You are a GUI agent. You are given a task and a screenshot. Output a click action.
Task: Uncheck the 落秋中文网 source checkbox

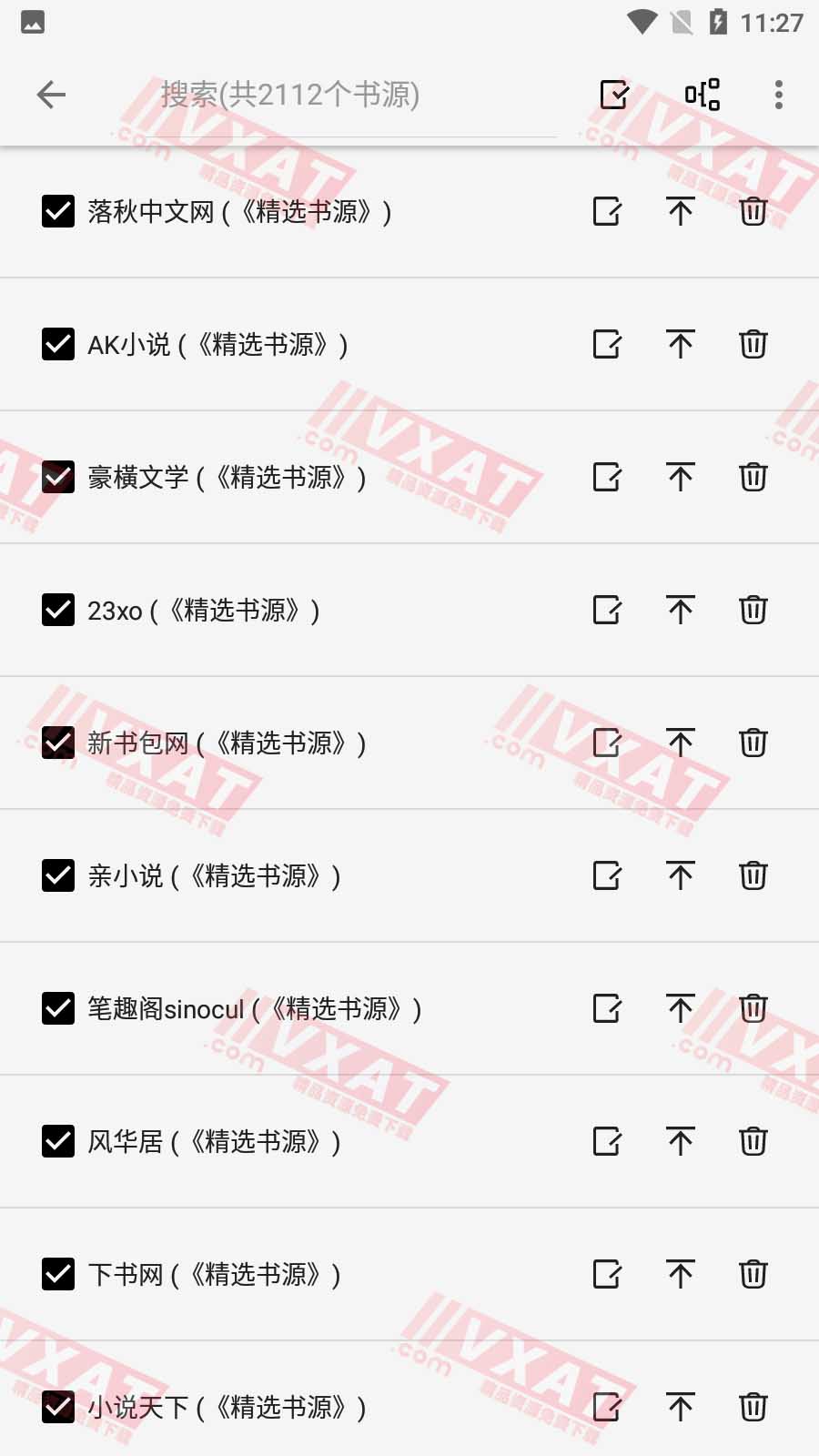(58, 211)
